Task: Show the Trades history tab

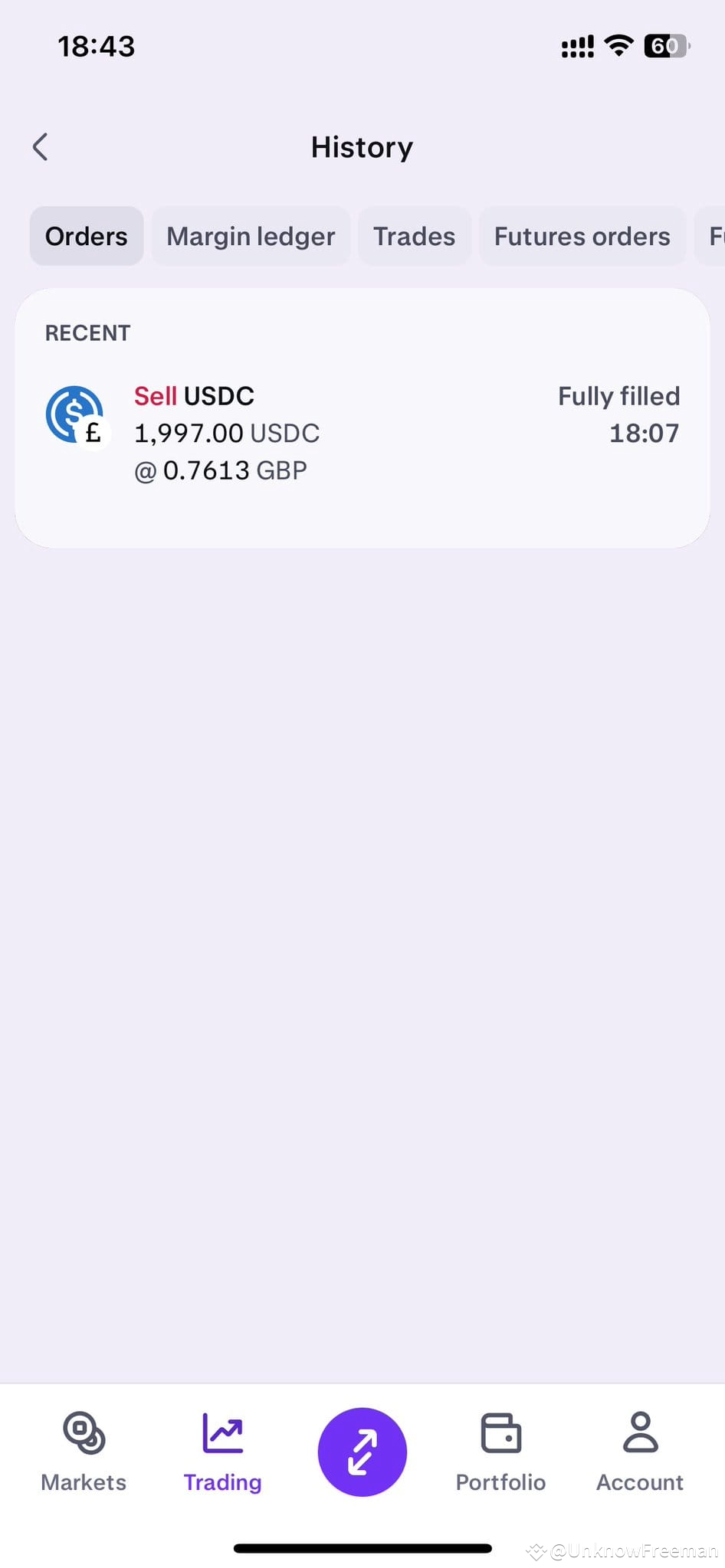Action: coord(414,237)
